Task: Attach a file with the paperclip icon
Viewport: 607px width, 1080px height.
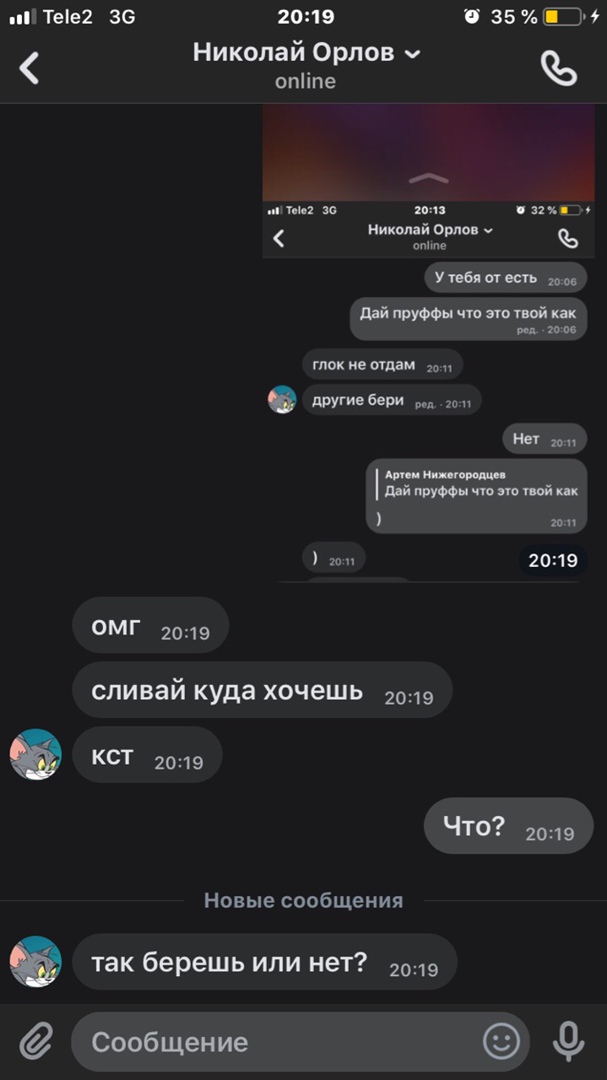Action: pos(36,1042)
